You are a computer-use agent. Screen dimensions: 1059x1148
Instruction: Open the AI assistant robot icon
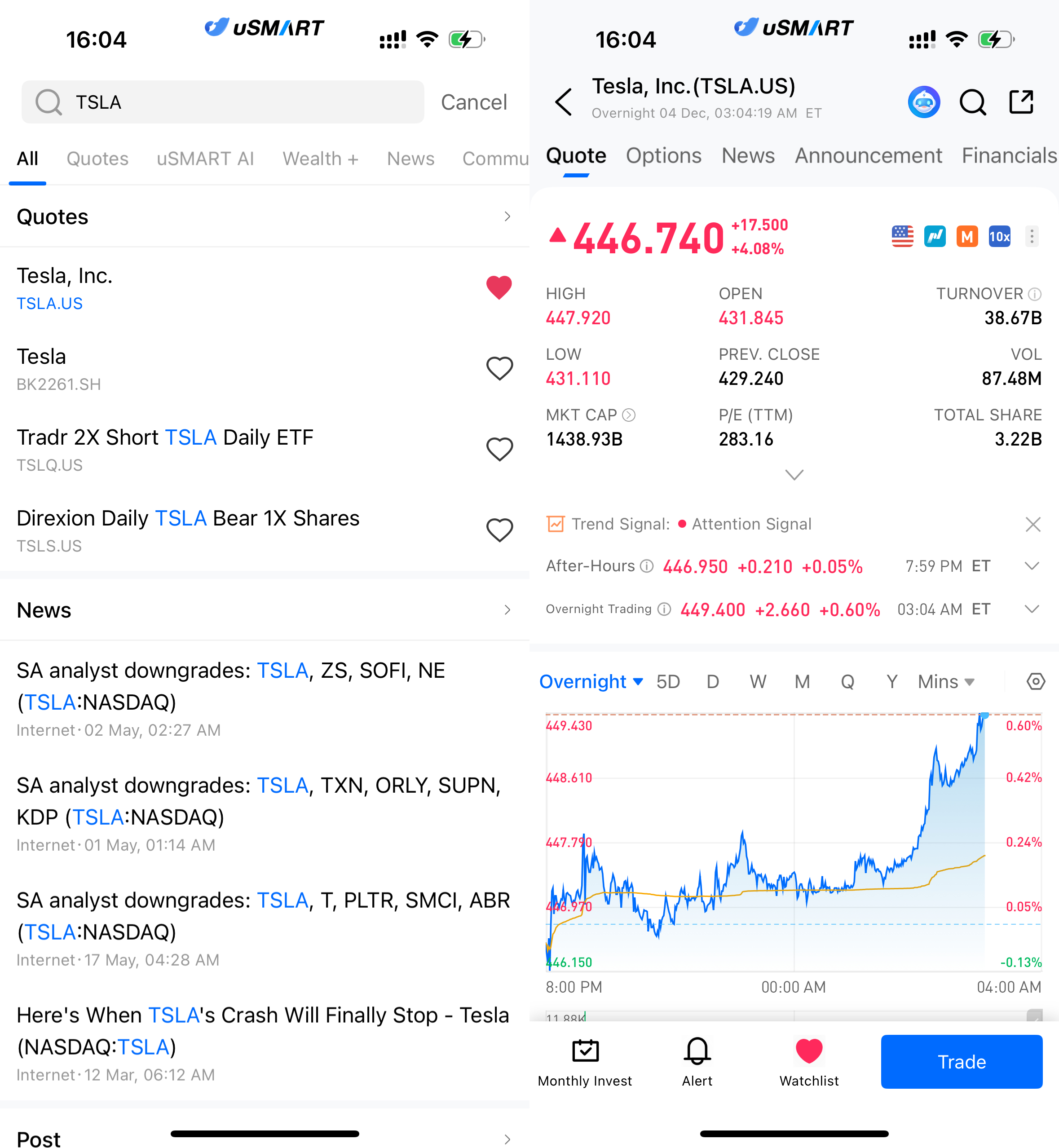coord(924,102)
